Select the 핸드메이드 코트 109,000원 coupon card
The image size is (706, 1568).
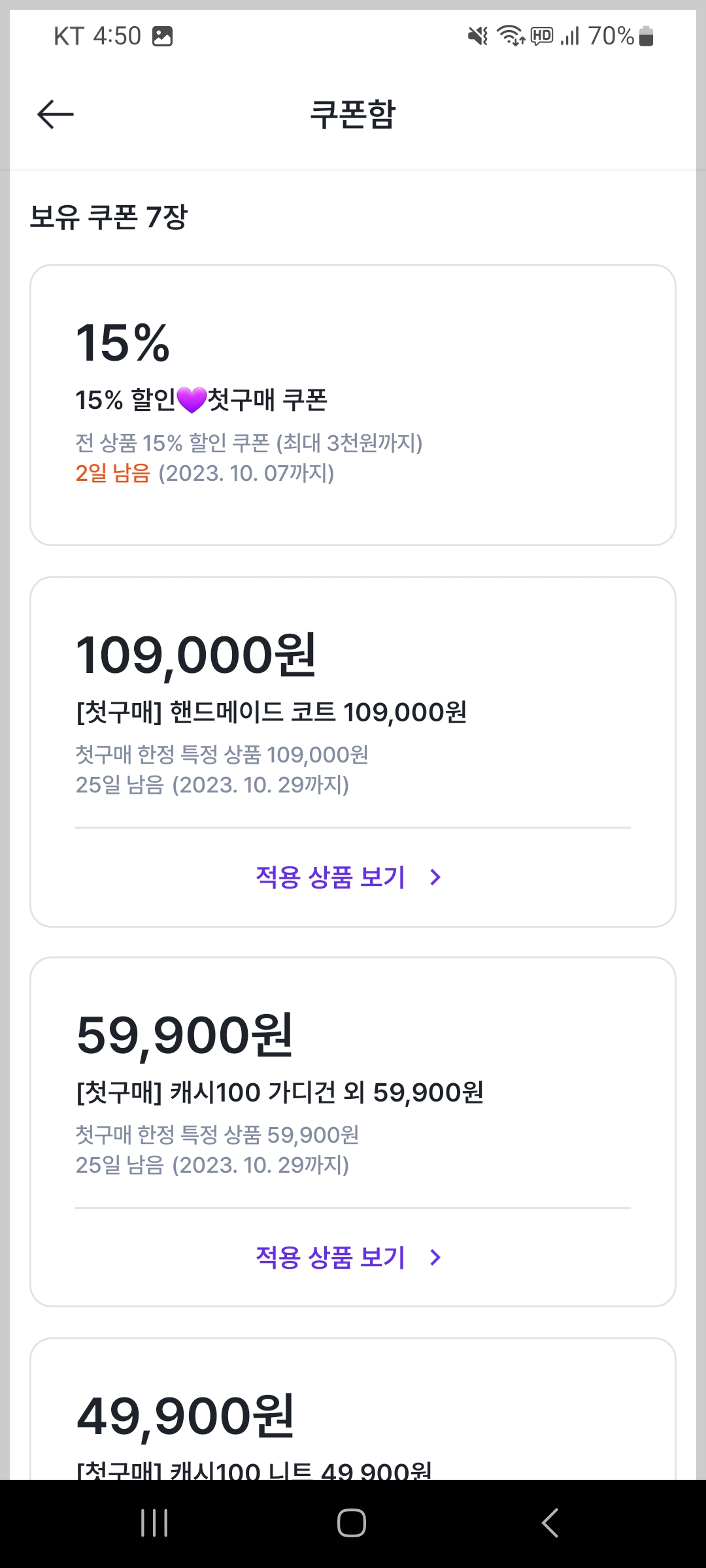point(353,719)
